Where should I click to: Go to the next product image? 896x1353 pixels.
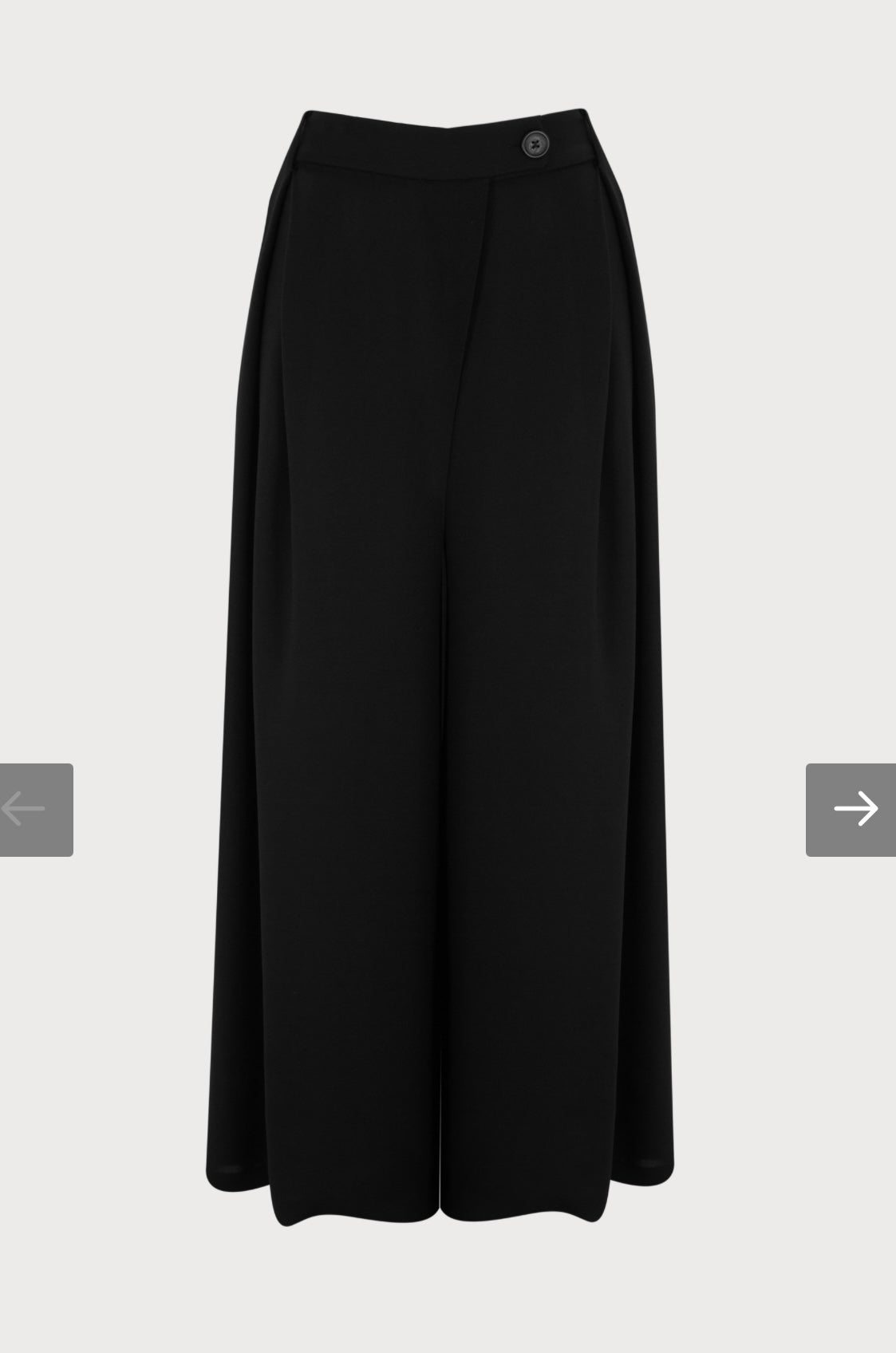(x=851, y=810)
